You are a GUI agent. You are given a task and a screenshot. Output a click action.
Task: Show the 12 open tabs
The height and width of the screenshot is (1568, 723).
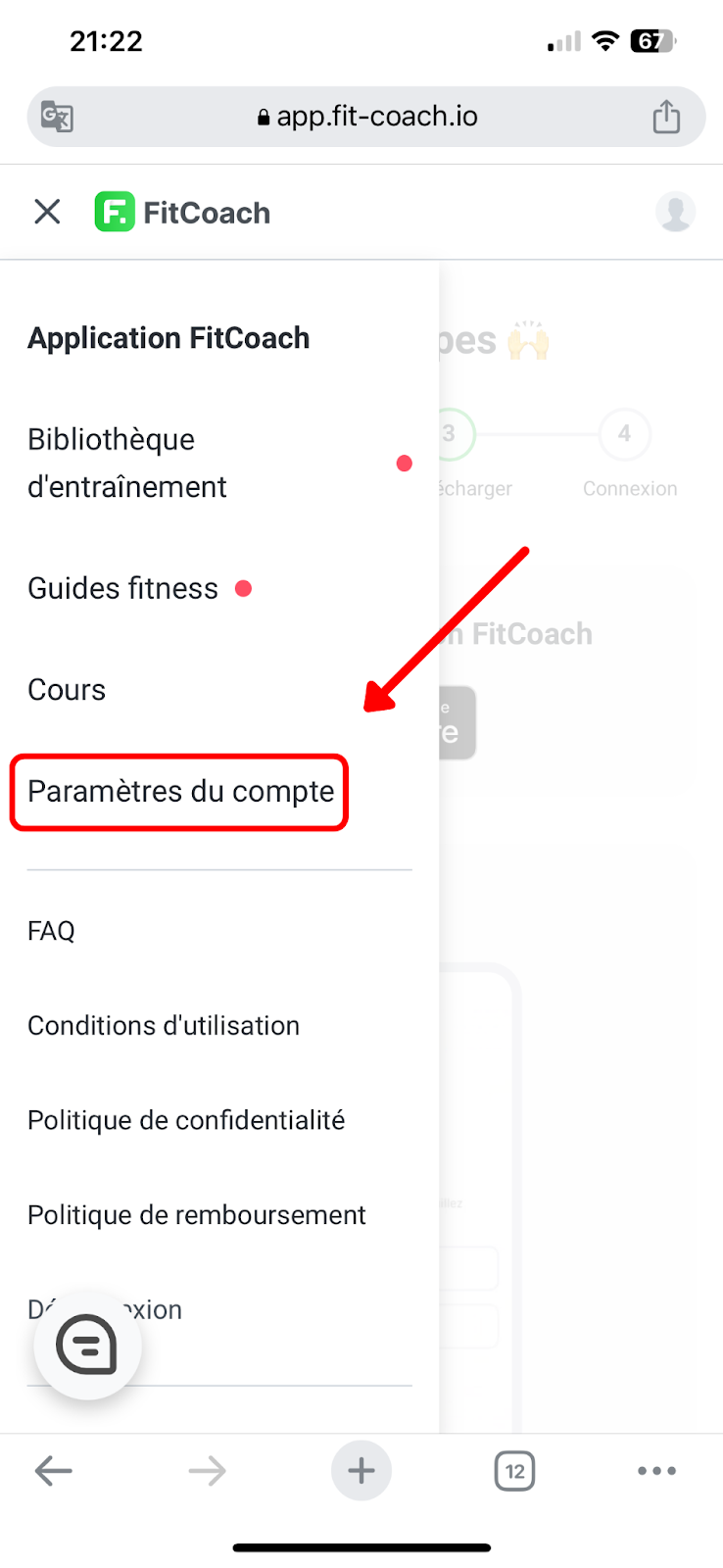point(514,1470)
